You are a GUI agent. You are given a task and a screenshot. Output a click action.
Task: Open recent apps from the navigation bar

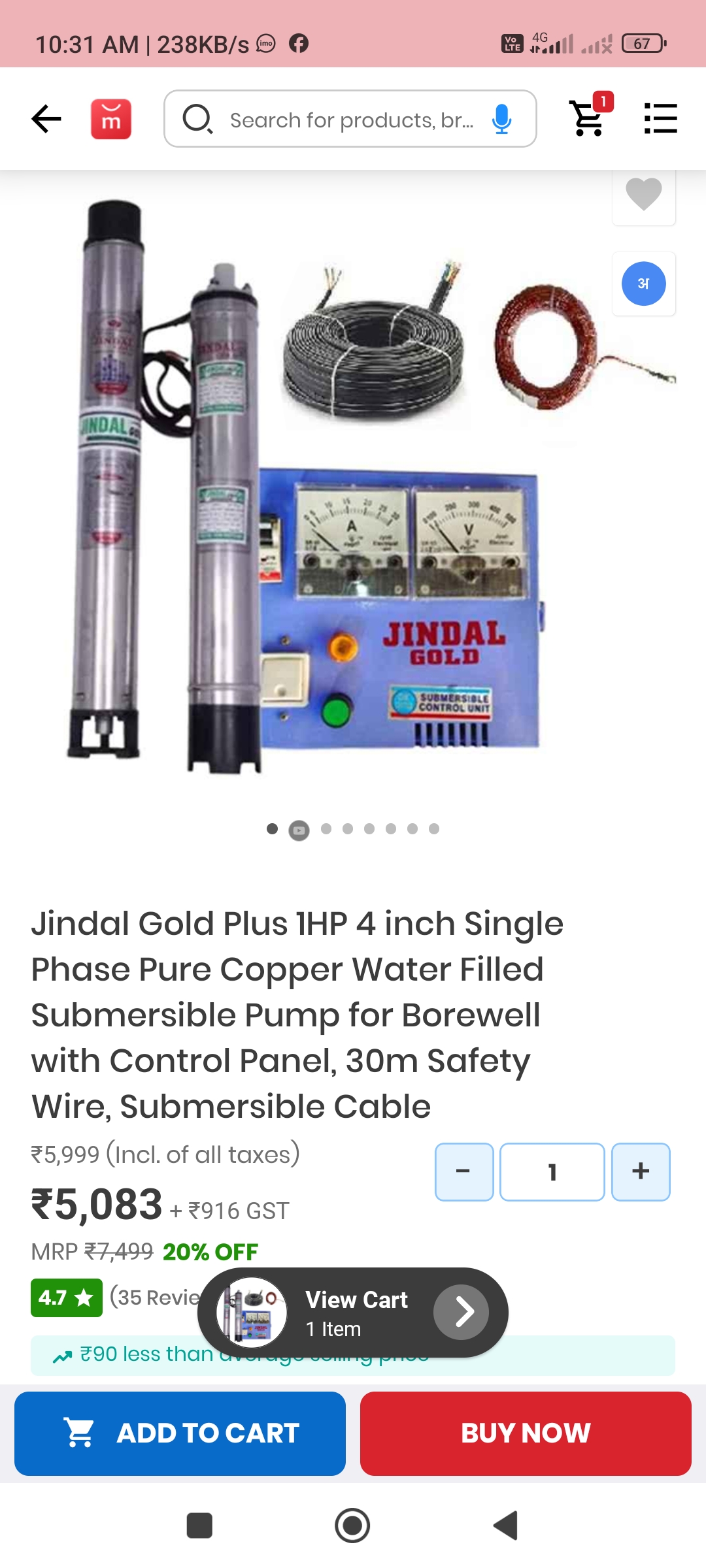(199, 1526)
